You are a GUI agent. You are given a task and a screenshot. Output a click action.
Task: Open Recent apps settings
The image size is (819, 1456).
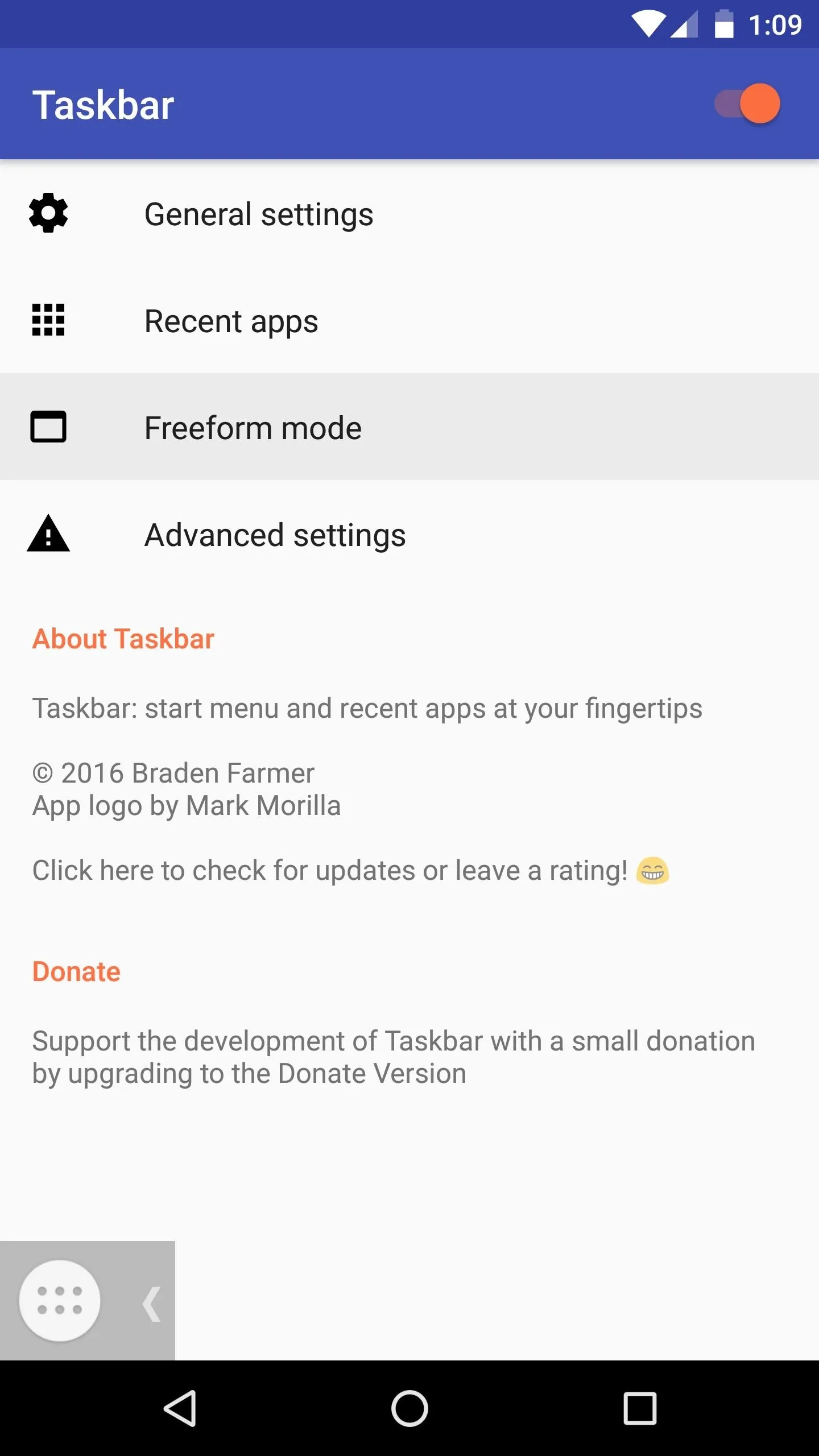pos(409,321)
